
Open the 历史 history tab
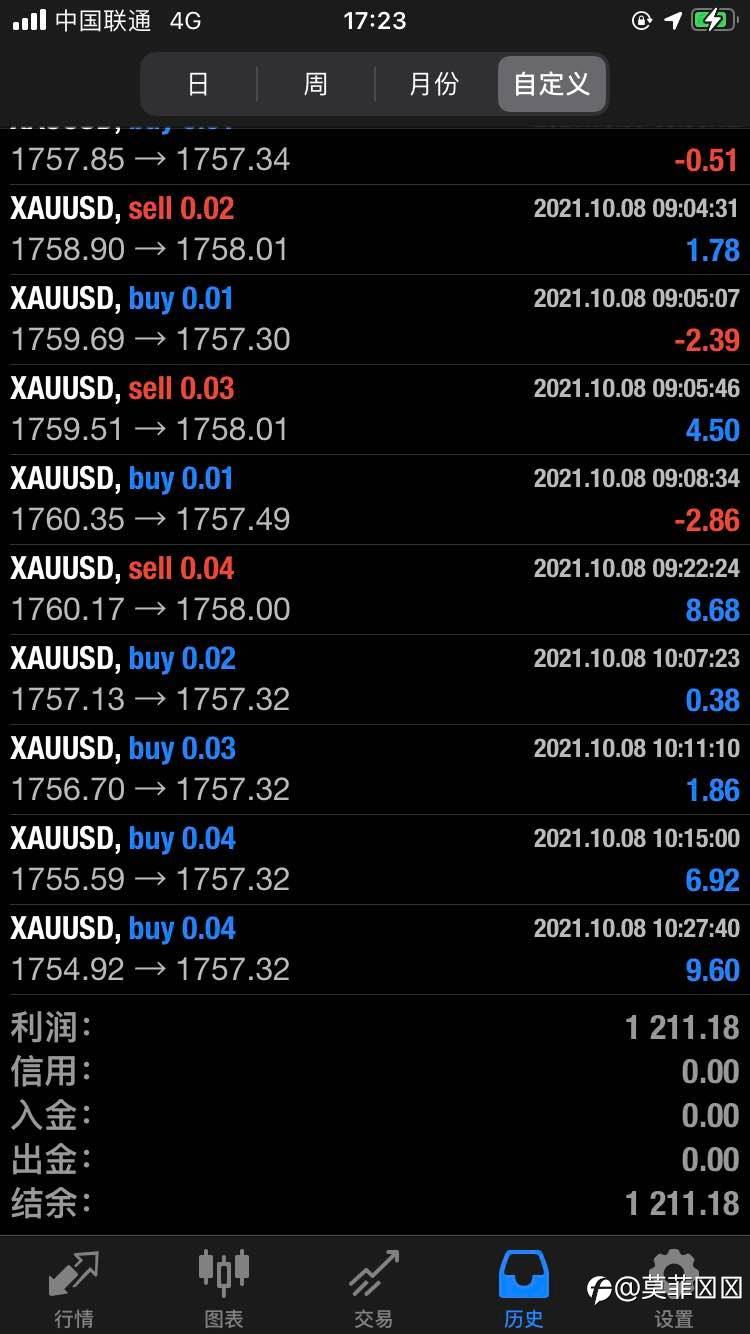(524, 1288)
